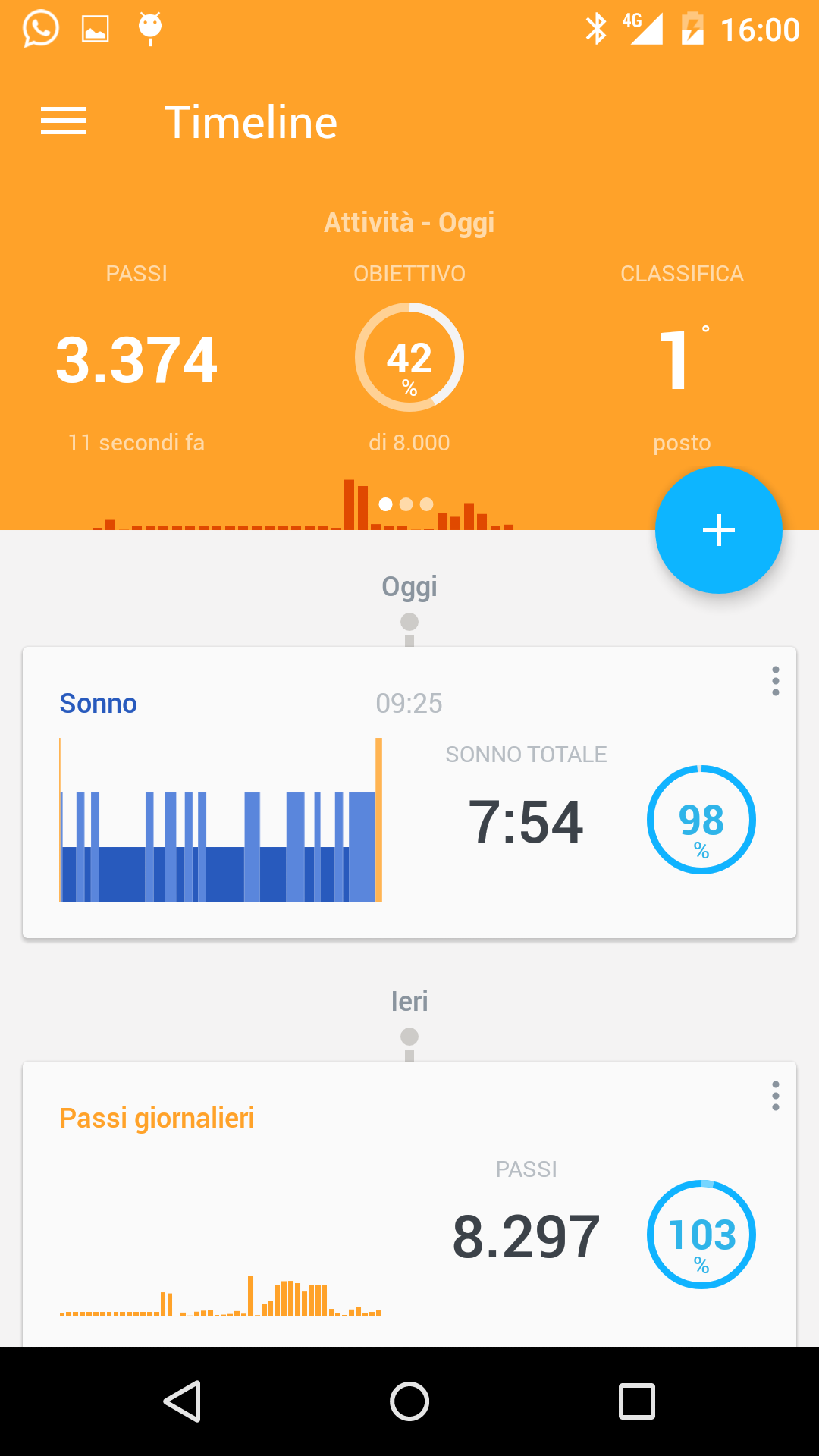819x1456 pixels.
Task: Open overflow menu on Sonno card
Action: (x=775, y=681)
